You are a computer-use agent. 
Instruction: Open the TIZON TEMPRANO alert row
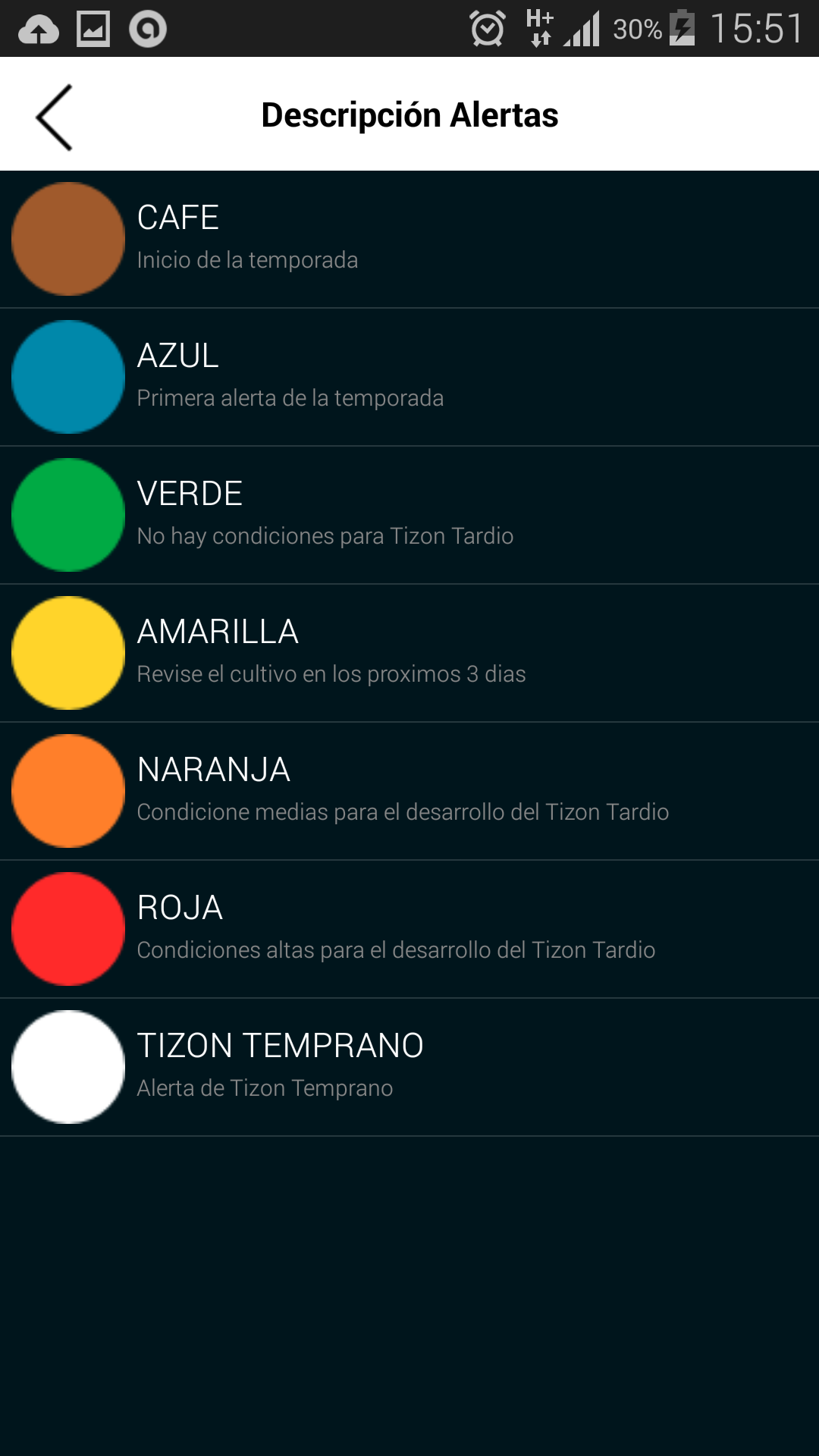tap(409, 1067)
